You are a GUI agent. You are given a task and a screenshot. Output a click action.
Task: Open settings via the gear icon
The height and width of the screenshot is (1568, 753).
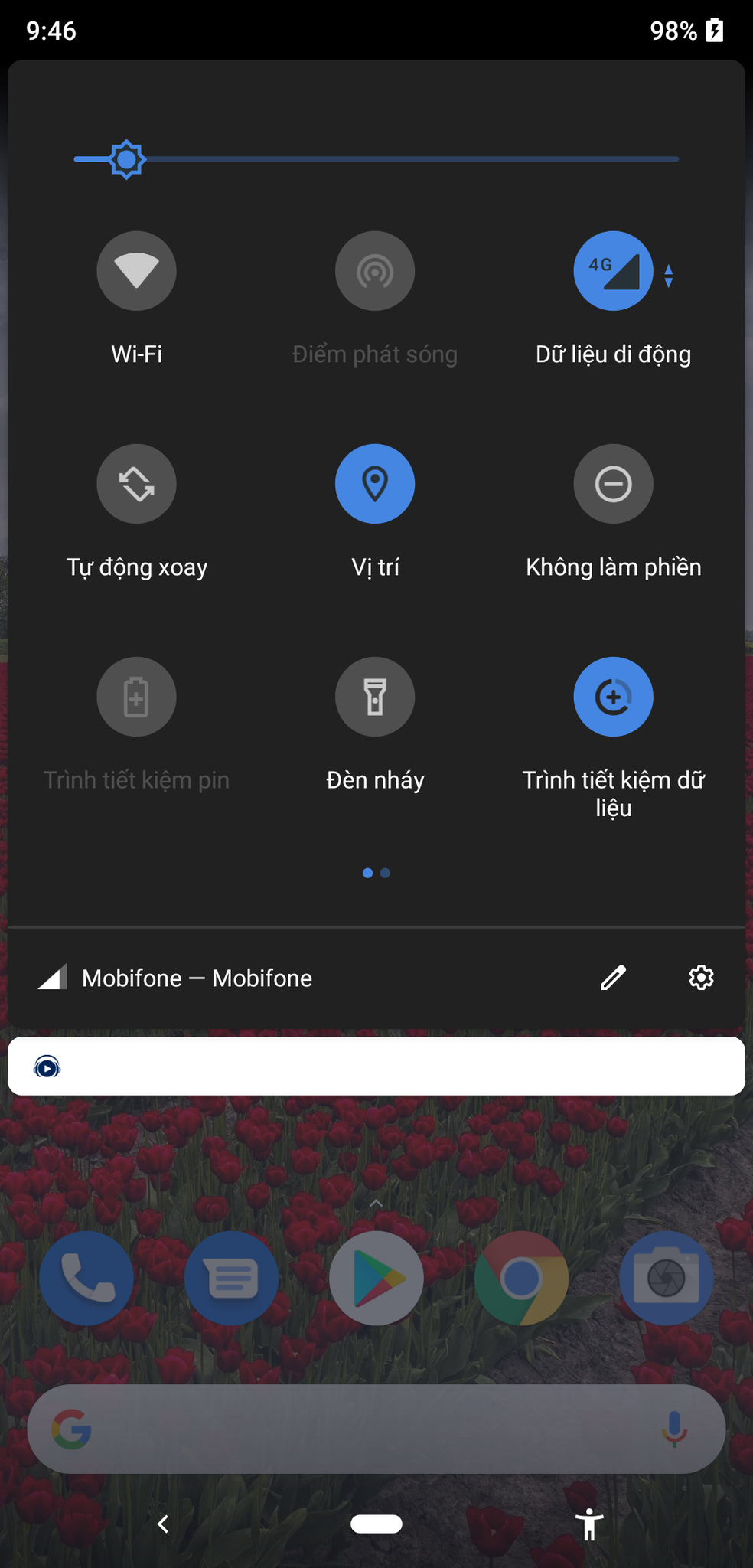701,978
